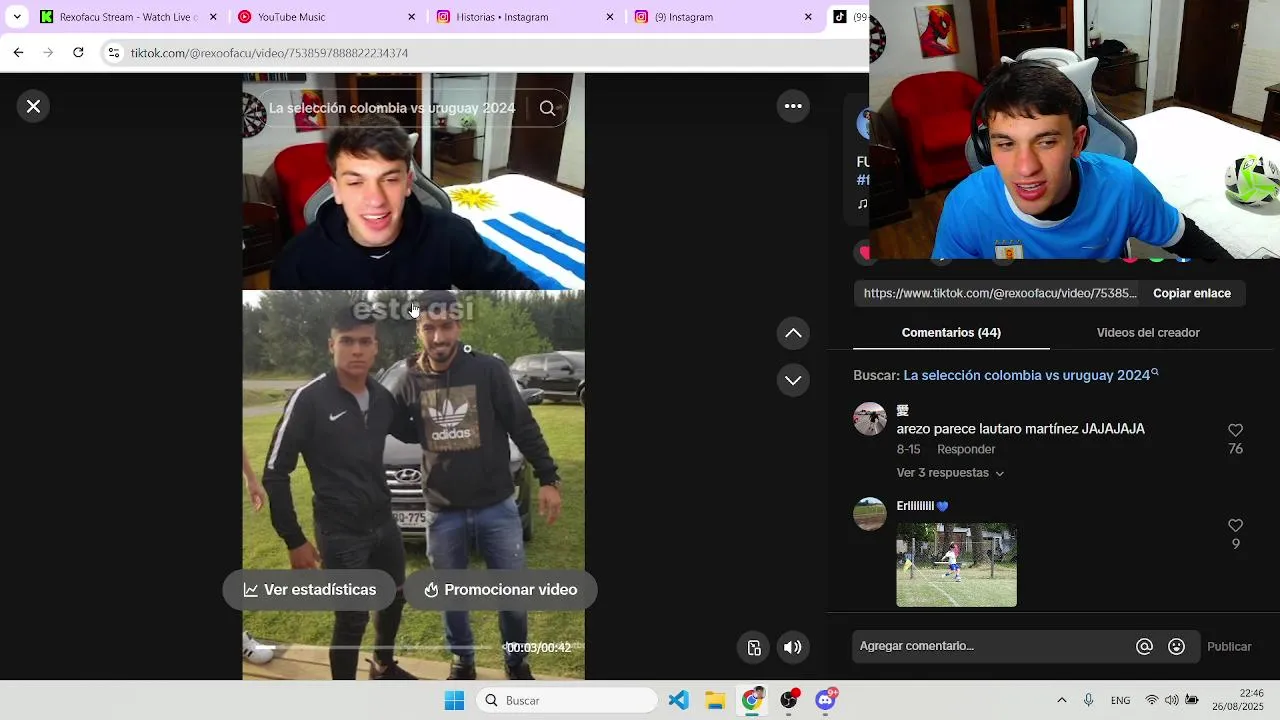This screenshot has width=1280, height=720.
Task: Expand Ver 3 respuestas under first comment
Action: [x=949, y=473]
